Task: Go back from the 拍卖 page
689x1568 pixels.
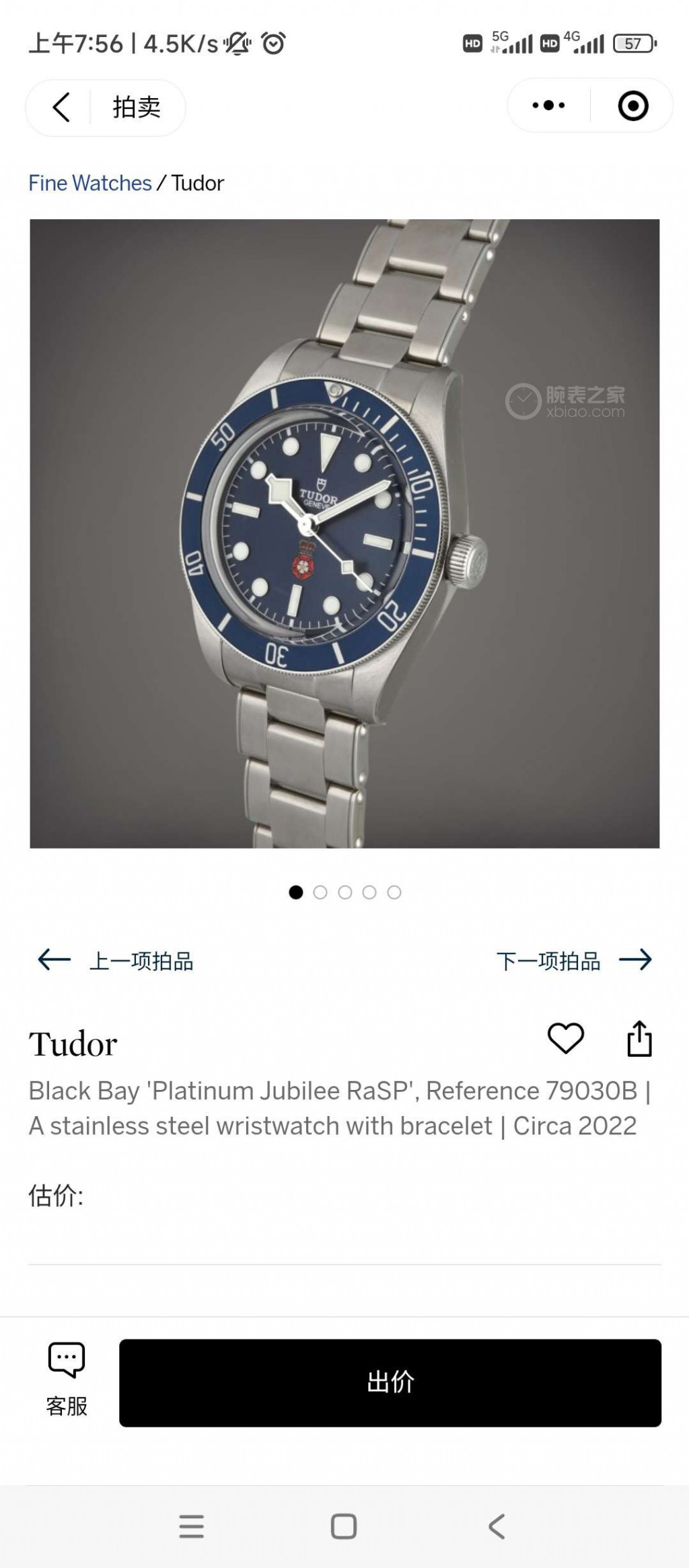Action: 61,108
